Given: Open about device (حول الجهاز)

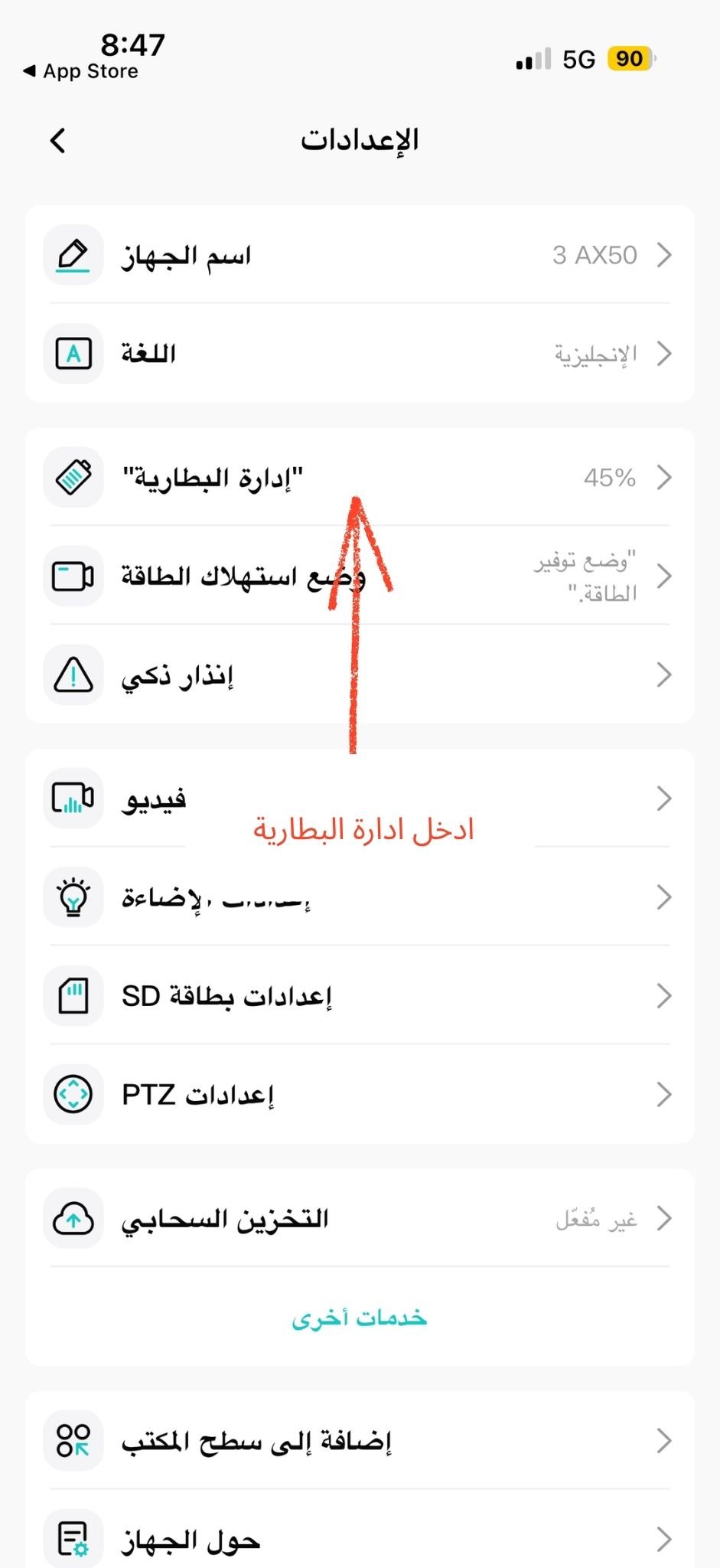Looking at the screenshot, I should pyautogui.click(x=360, y=1539).
